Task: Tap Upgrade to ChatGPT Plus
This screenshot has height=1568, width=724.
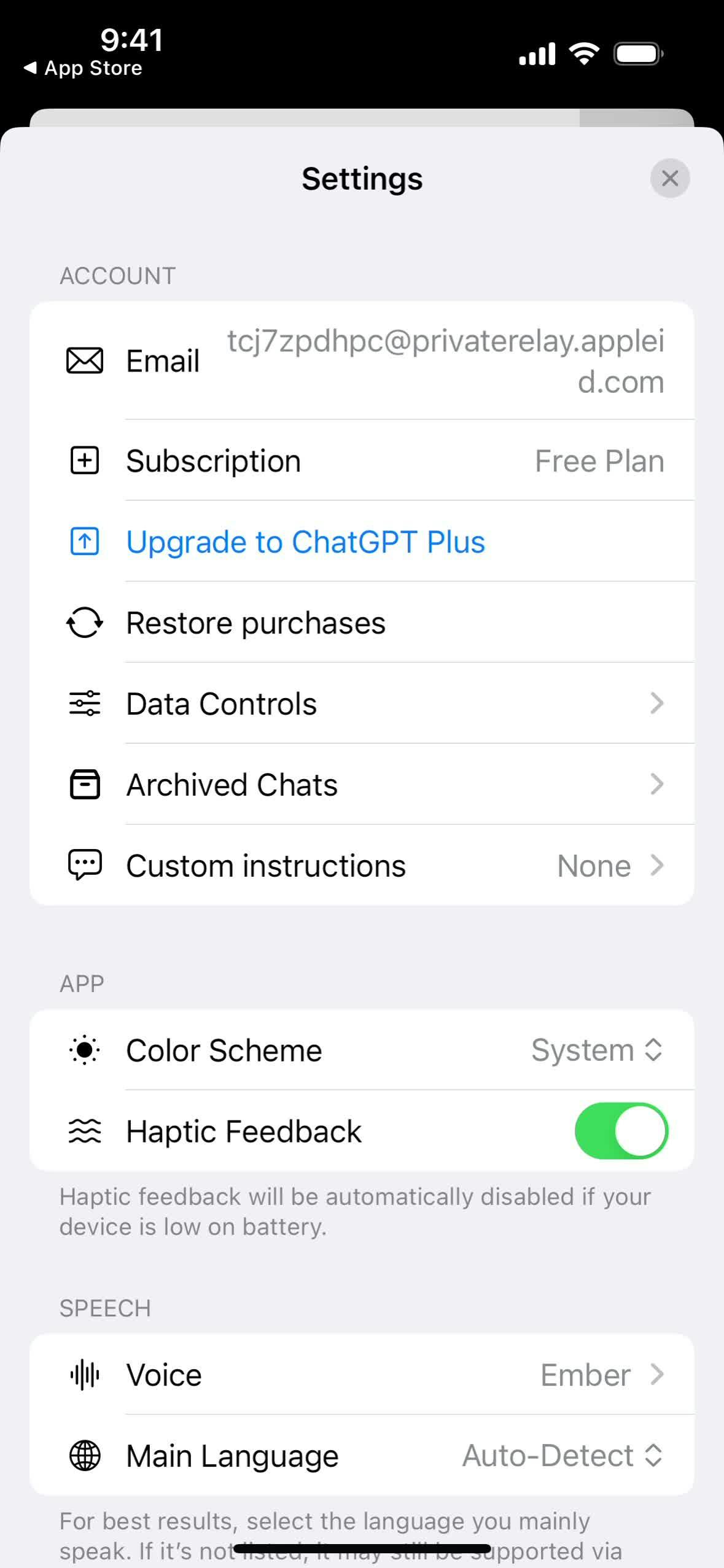Action: (305, 542)
